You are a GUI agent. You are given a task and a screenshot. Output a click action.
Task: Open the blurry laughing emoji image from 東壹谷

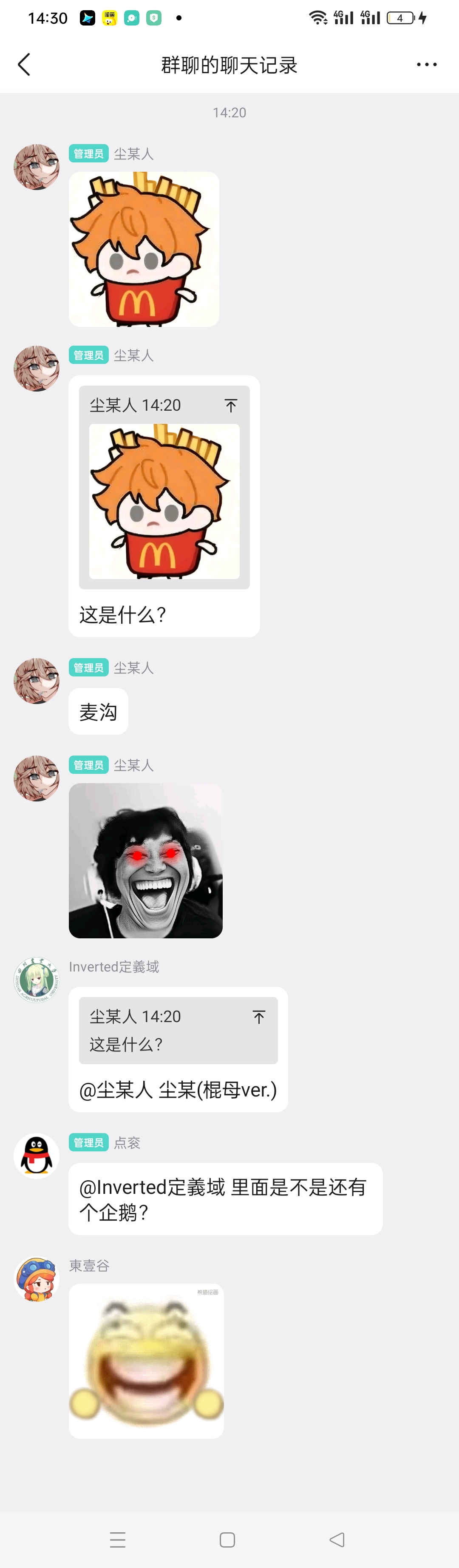[x=146, y=1361]
